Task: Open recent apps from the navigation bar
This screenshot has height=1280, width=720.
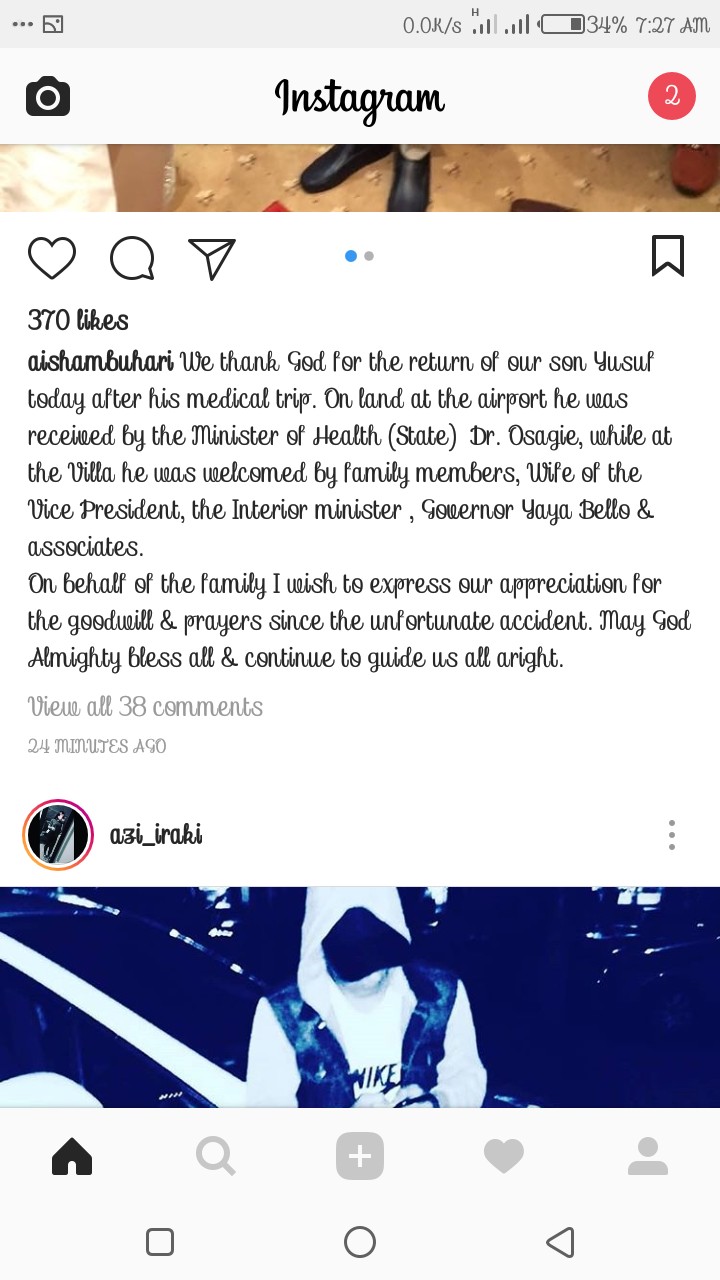Action: point(160,1242)
